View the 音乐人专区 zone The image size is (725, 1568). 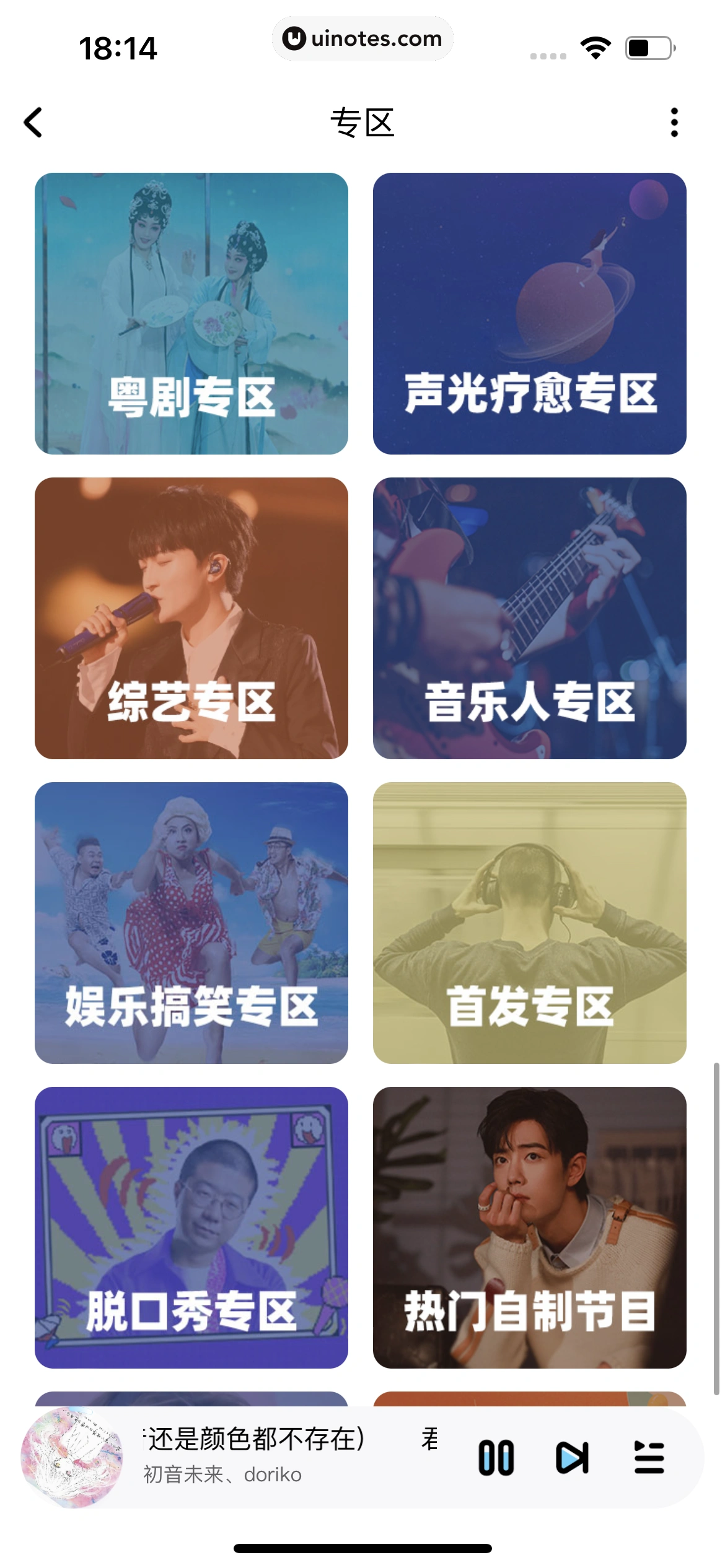click(x=529, y=618)
